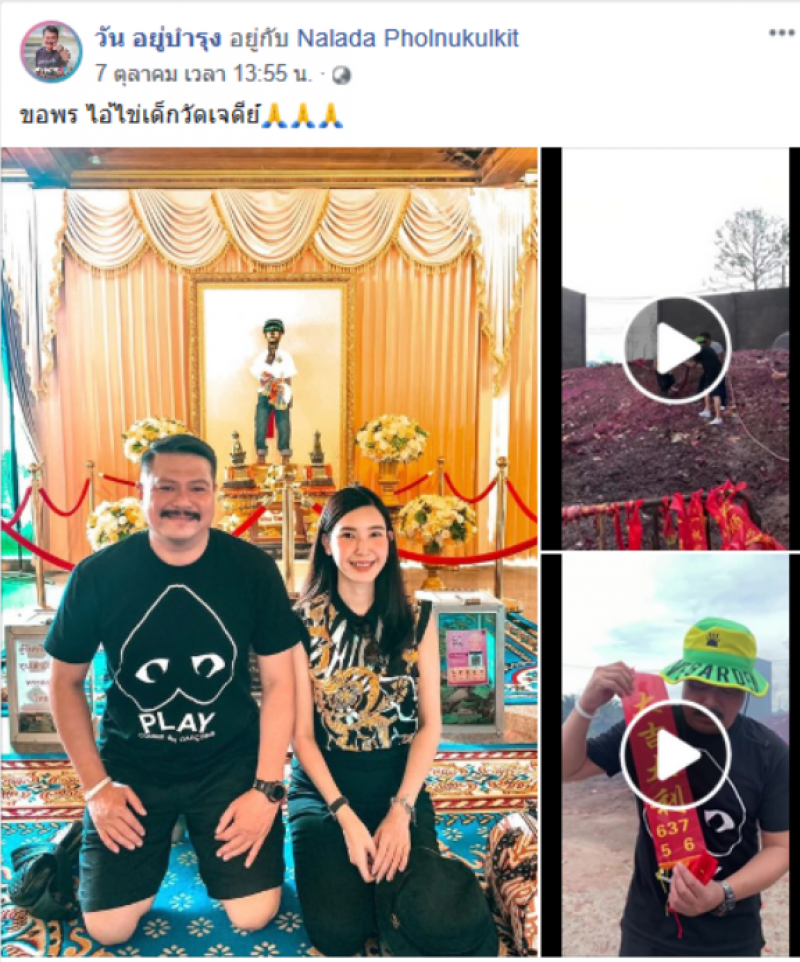Screen dimensions: 800x962
Task: Play the video of the firecracker pile
Action: (676, 349)
